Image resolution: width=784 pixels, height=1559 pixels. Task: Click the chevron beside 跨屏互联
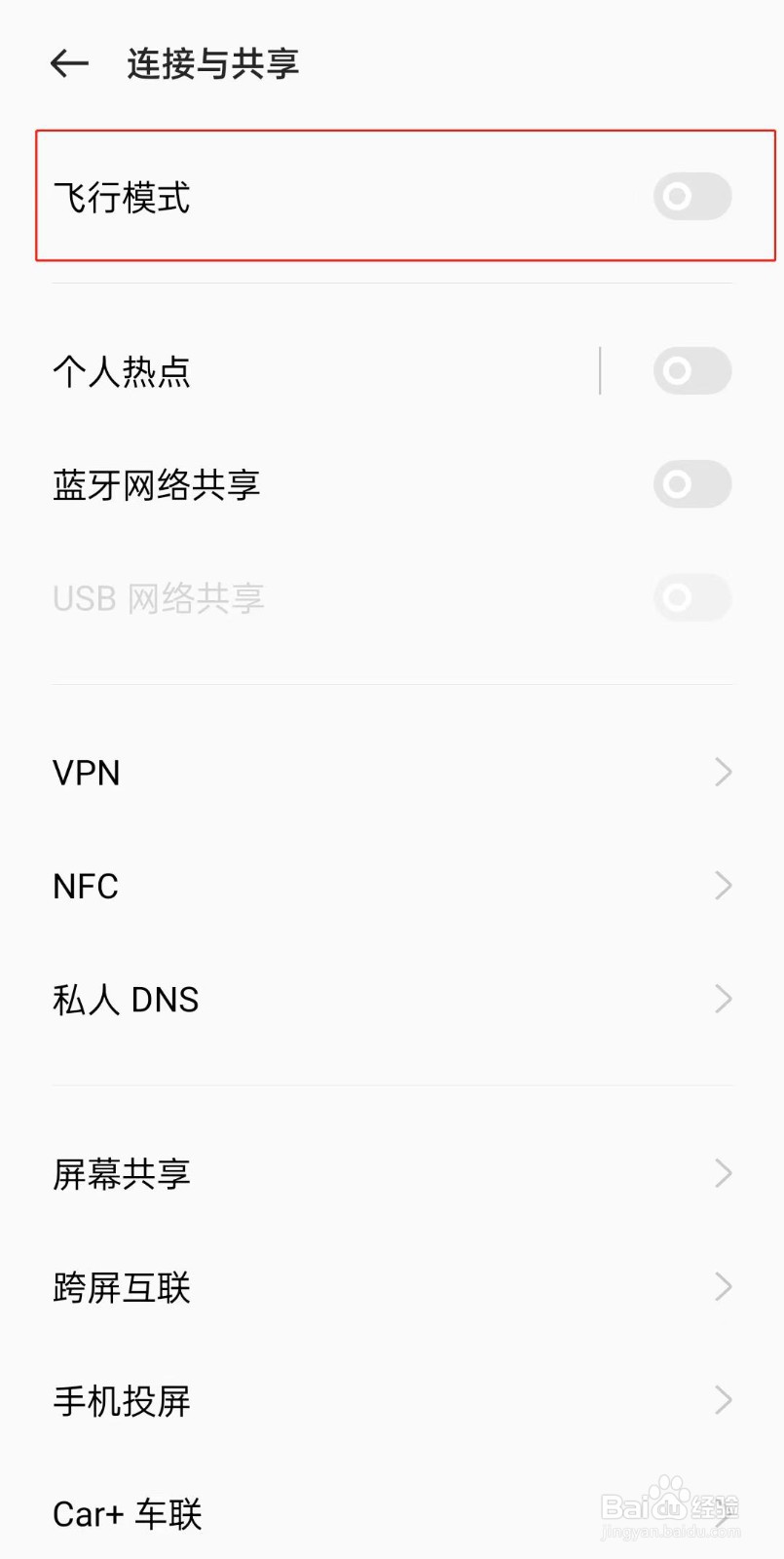click(722, 1286)
